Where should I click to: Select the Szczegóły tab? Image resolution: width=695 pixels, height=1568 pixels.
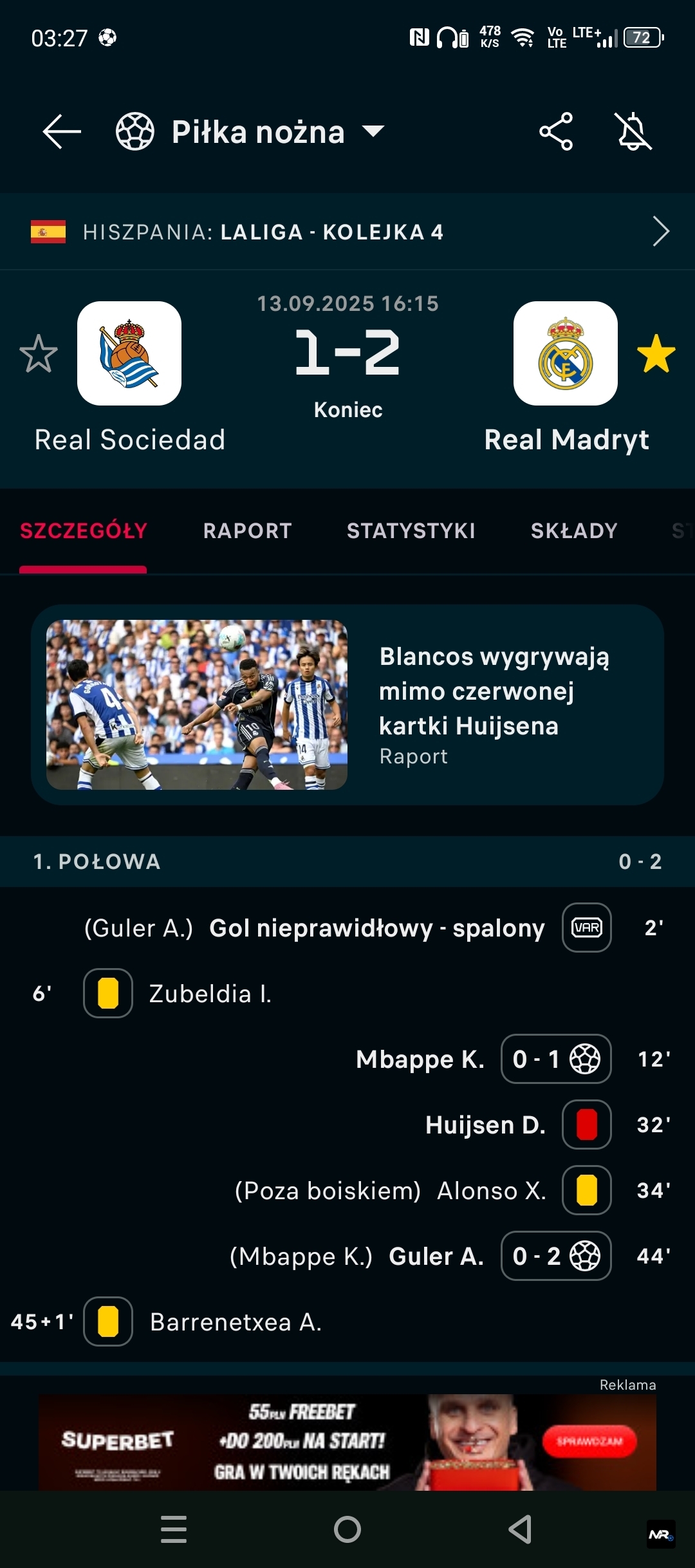coord(84,531)
